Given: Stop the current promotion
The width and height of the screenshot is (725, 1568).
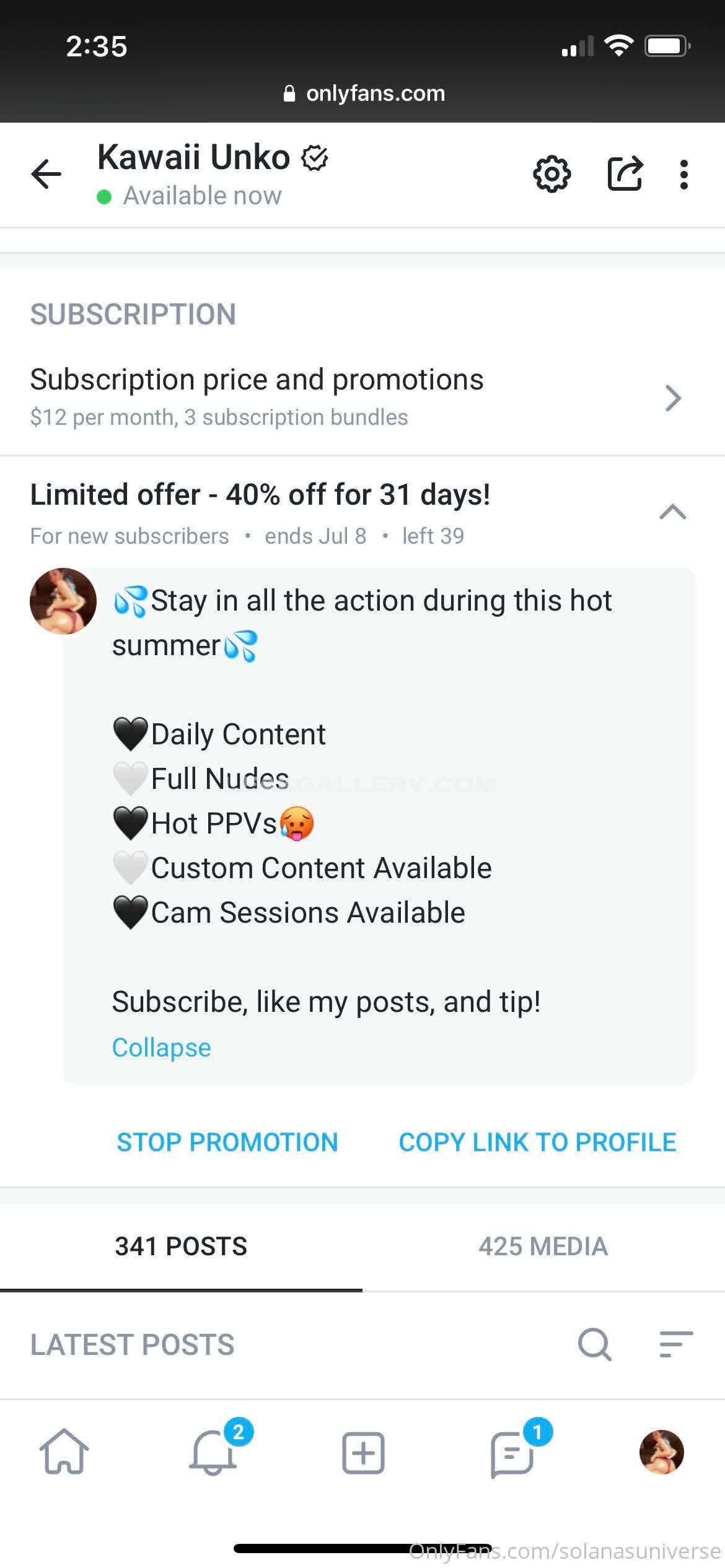Looking at the screenshot, I should (227, 1142).
